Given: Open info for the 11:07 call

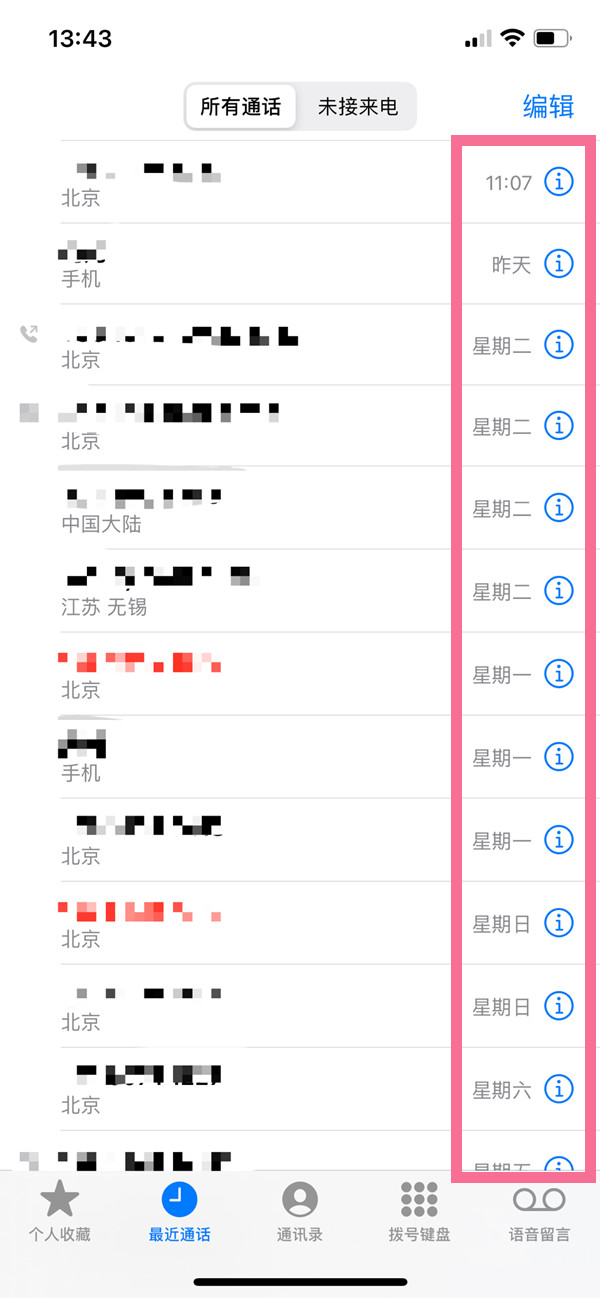Looking at the screenshot, I should (x=559, y=182).
